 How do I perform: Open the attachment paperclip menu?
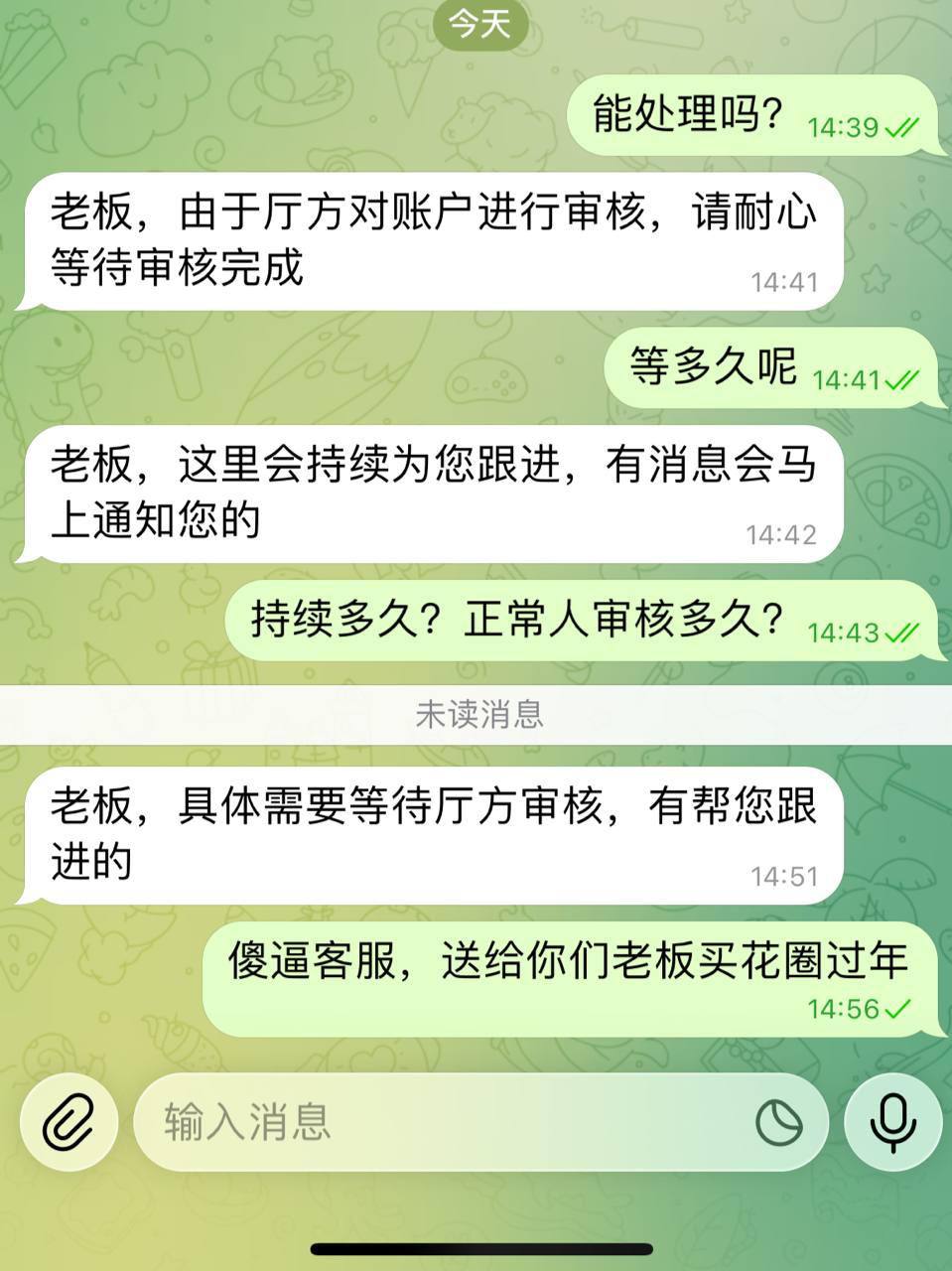tap(69, 1122)
